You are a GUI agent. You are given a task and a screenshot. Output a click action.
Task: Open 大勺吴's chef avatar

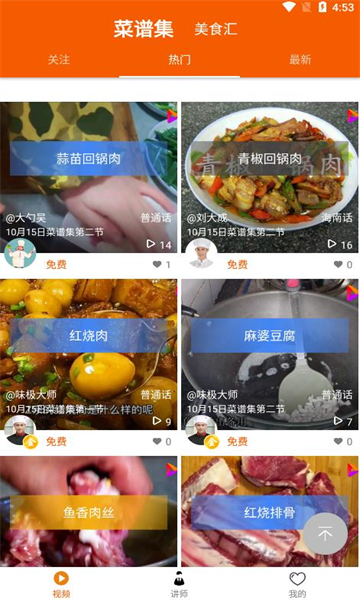point(20,253)
